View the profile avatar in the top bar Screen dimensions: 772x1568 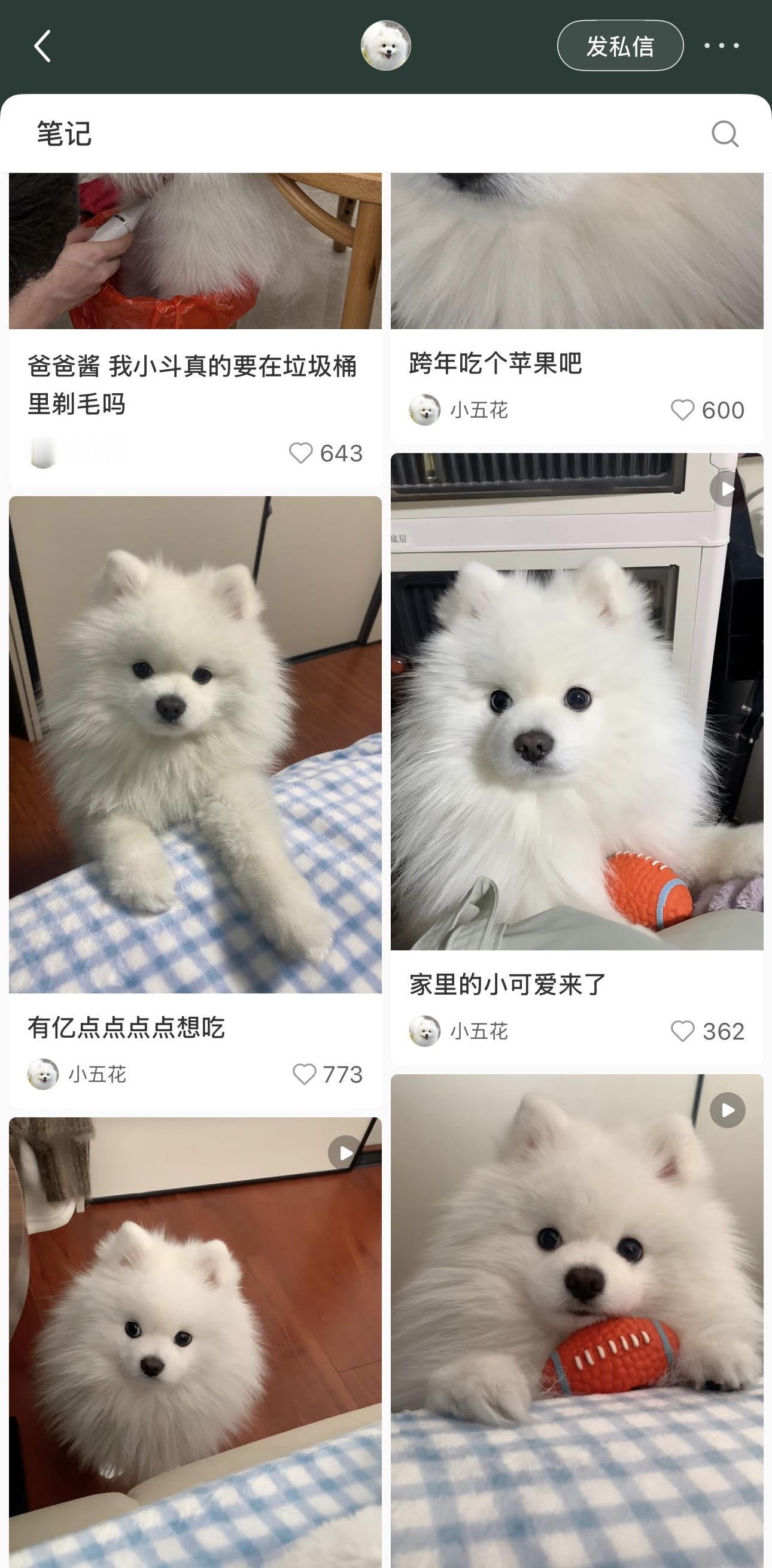click(x=386, y=45)
